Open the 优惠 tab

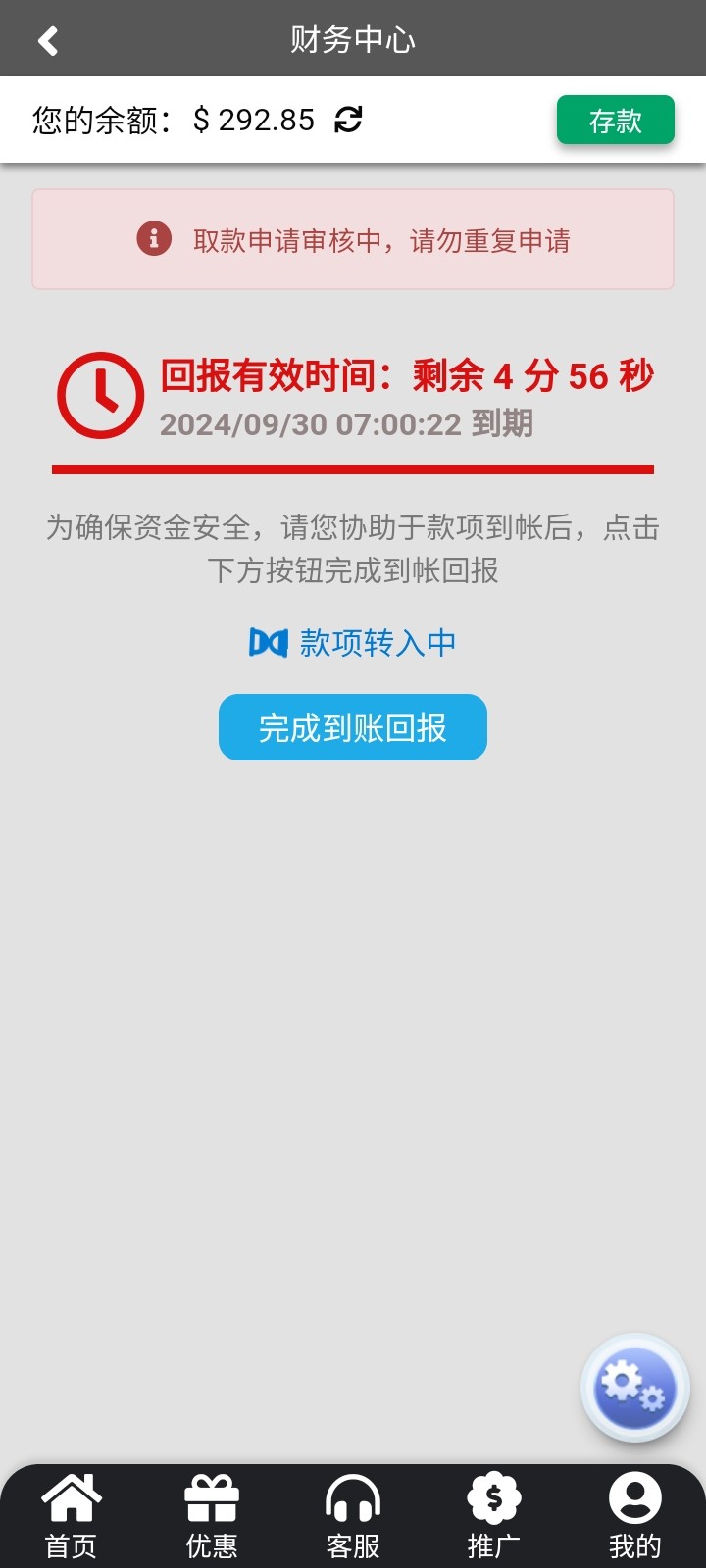point(212,1516)
